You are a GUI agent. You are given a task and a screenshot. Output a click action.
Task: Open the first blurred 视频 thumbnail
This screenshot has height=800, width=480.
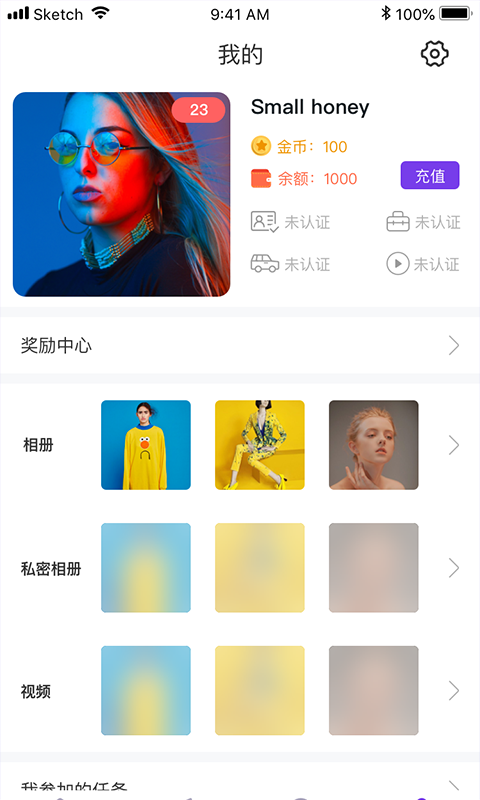pyautogui.click(x=146, y=691)
